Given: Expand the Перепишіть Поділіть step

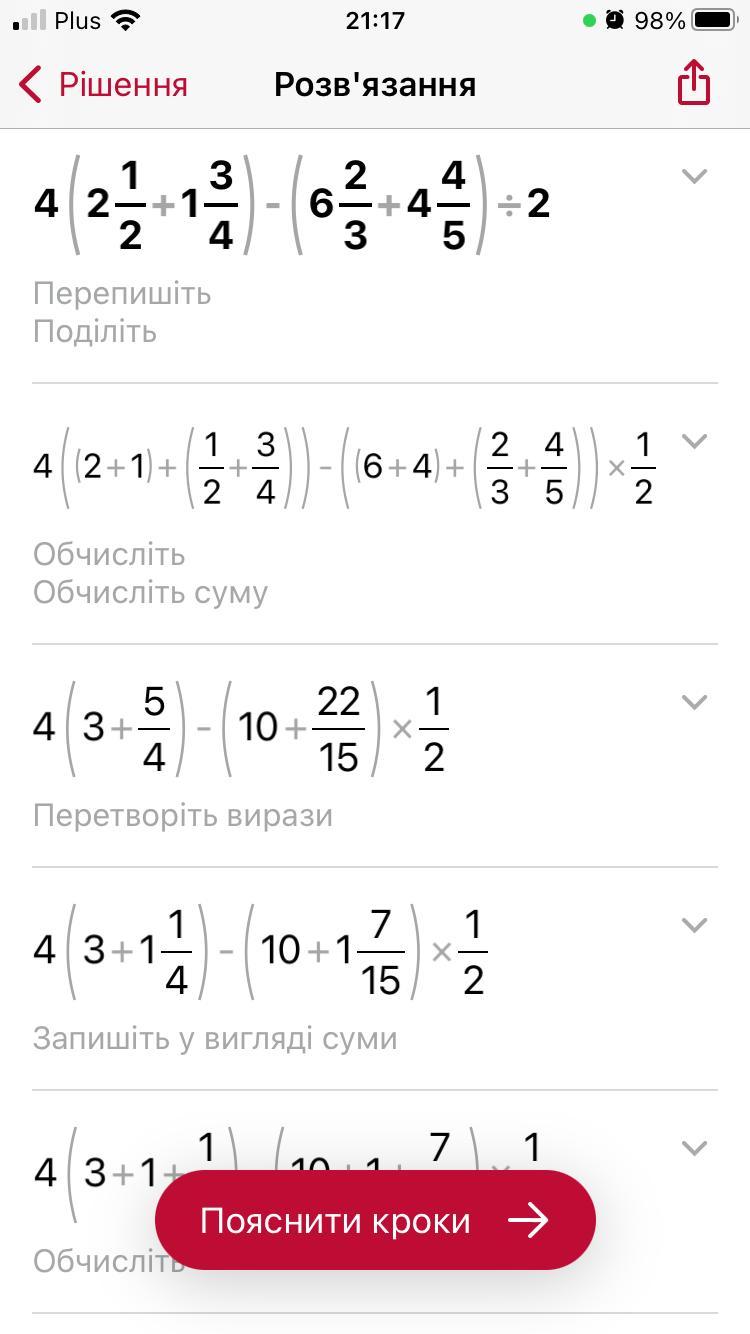Looking at the screenshot, I should coord(694,176).
